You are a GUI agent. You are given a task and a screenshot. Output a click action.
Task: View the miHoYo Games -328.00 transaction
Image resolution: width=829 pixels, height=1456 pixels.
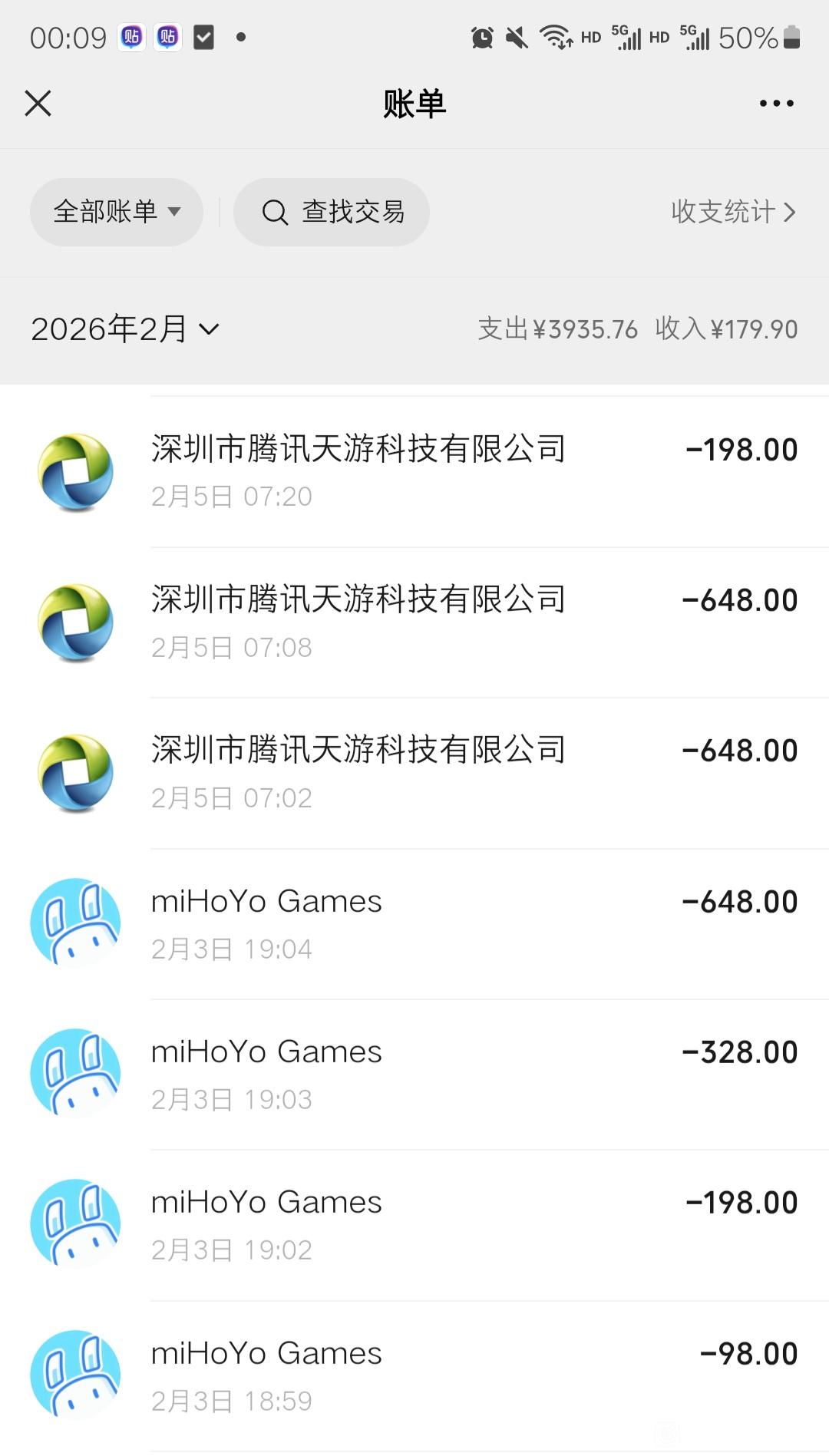pos(414,1074)
